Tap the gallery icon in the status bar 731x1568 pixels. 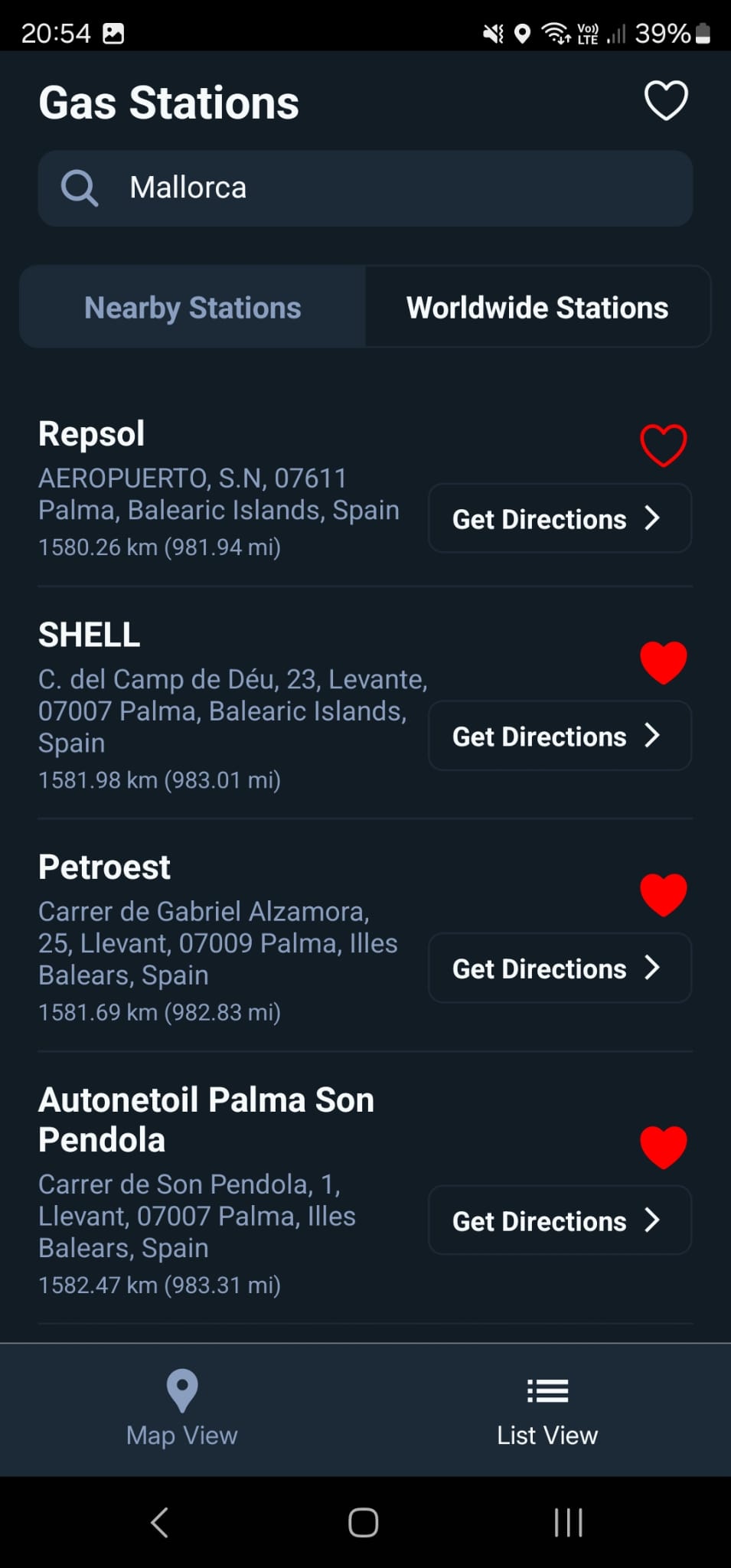pyautogui.click(x=112, y=32)
